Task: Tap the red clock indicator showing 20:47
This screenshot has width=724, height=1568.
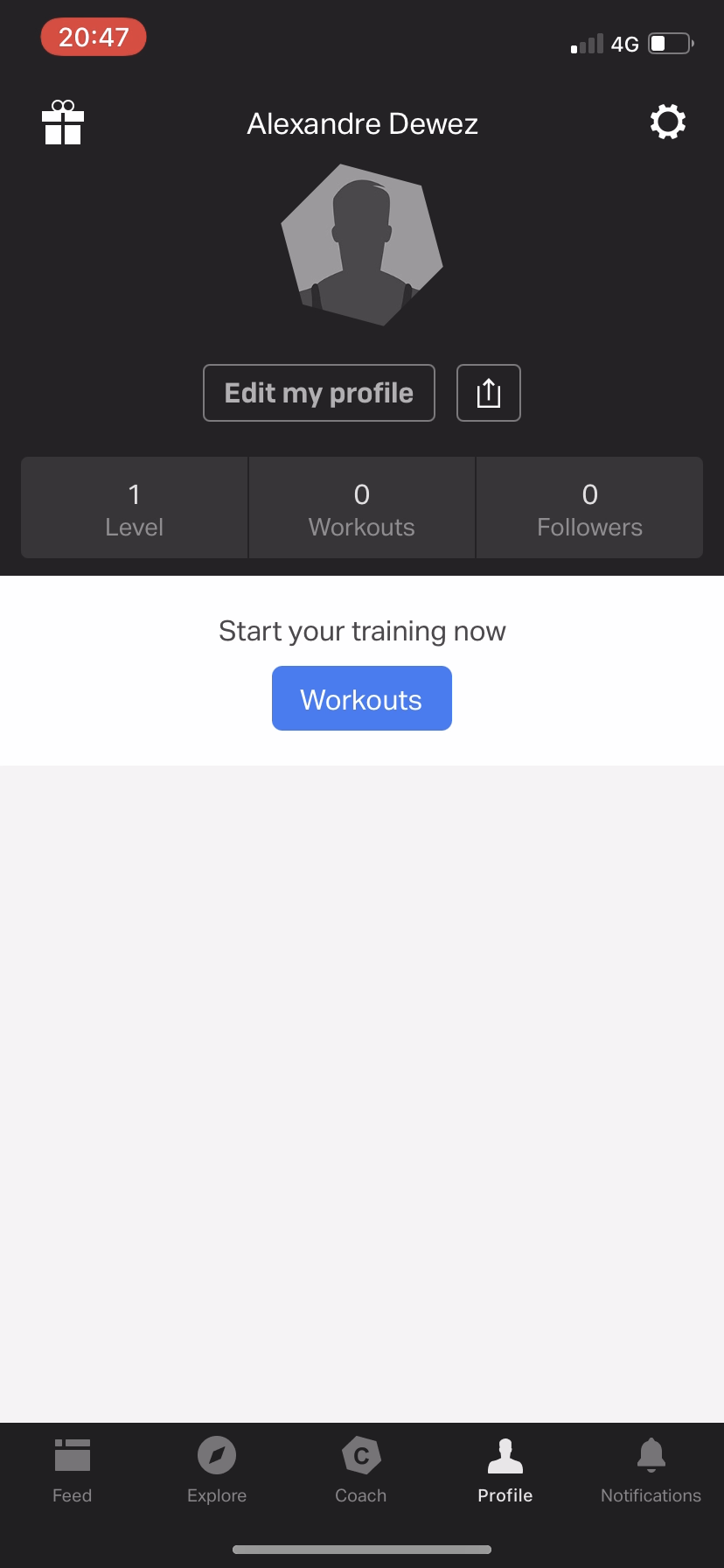Action: pyautogui.click(x=93, y=36)
